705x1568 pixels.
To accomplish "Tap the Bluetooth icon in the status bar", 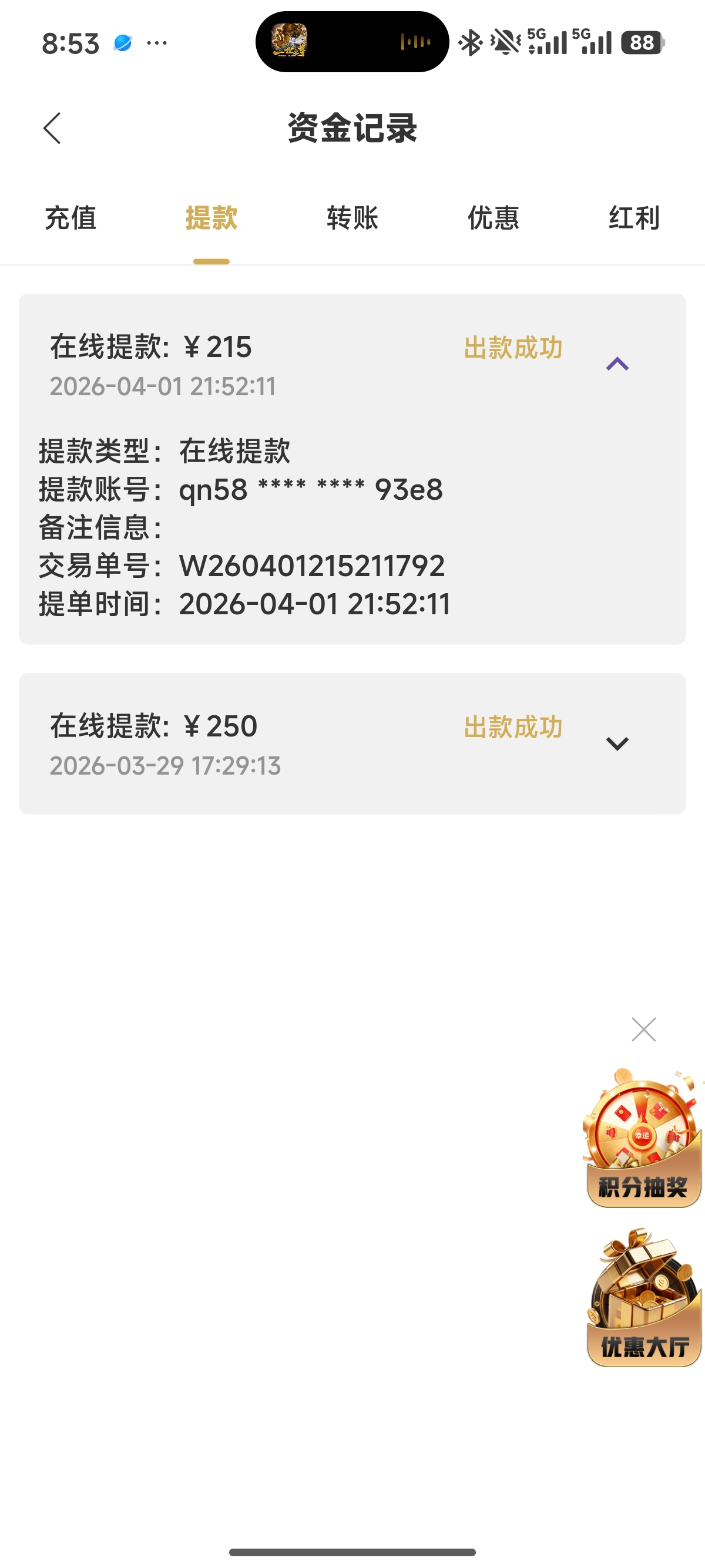I will (471, 41).
